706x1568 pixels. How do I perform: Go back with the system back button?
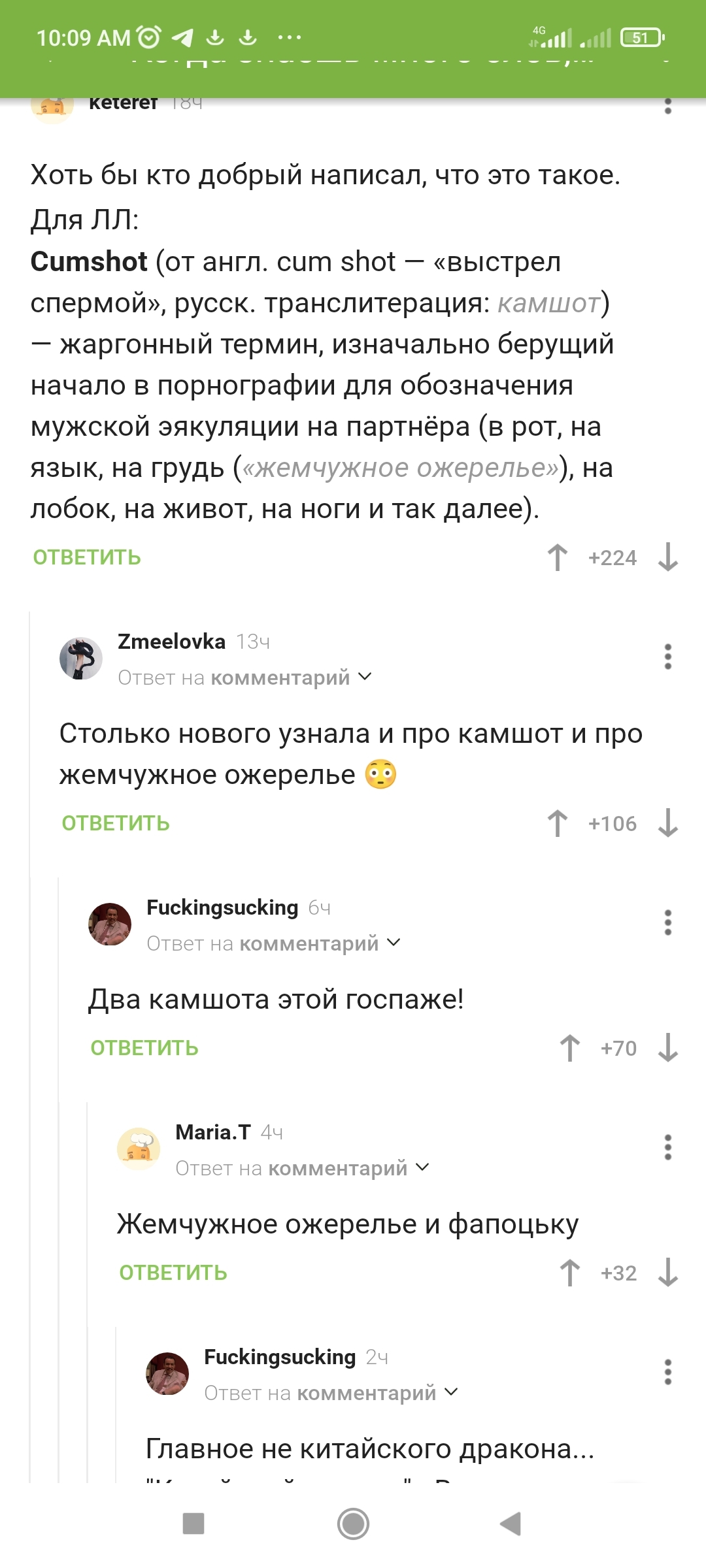(x=511, y=1524)
